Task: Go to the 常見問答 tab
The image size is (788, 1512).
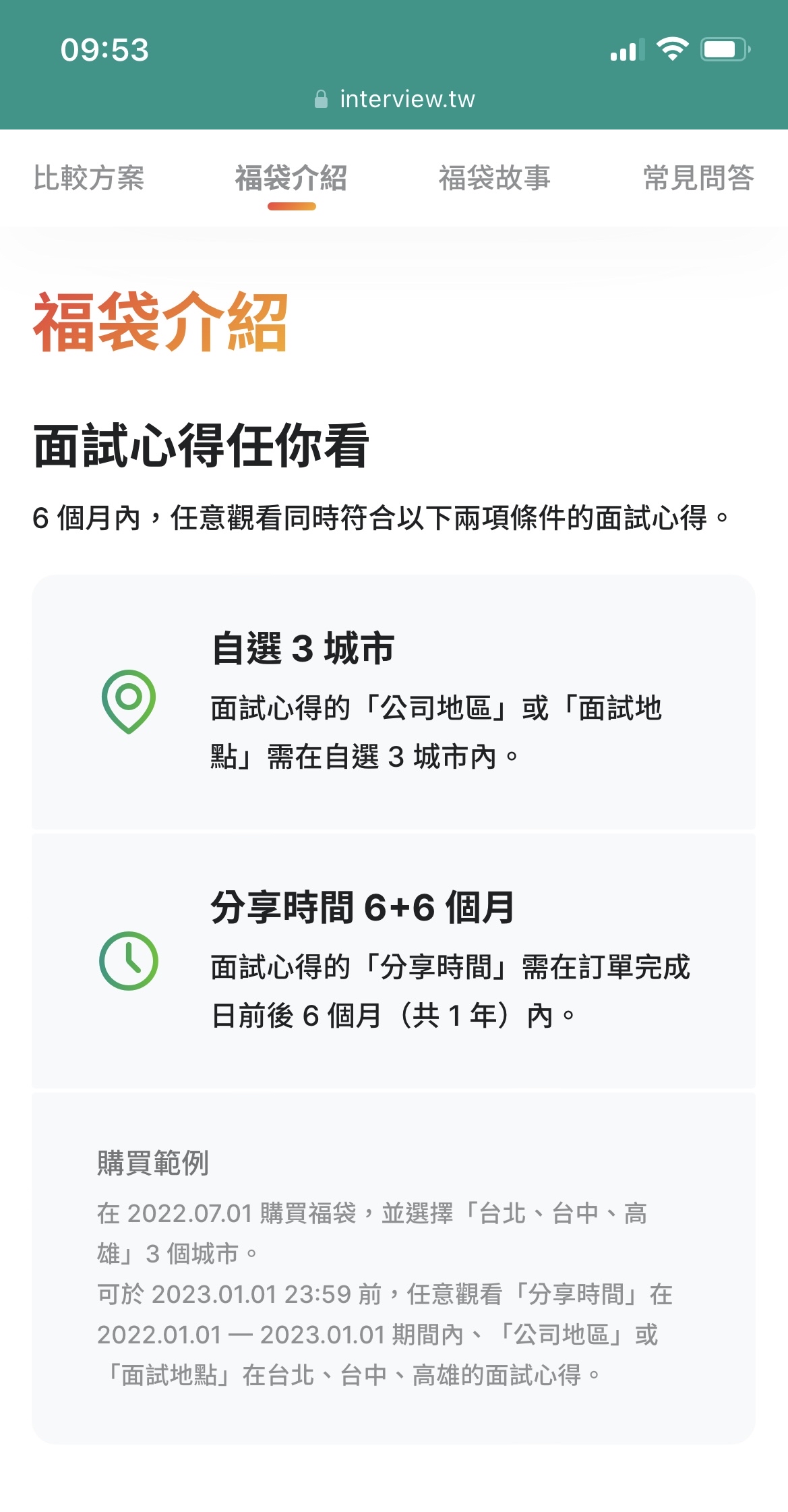Action: tap(698, 178)
